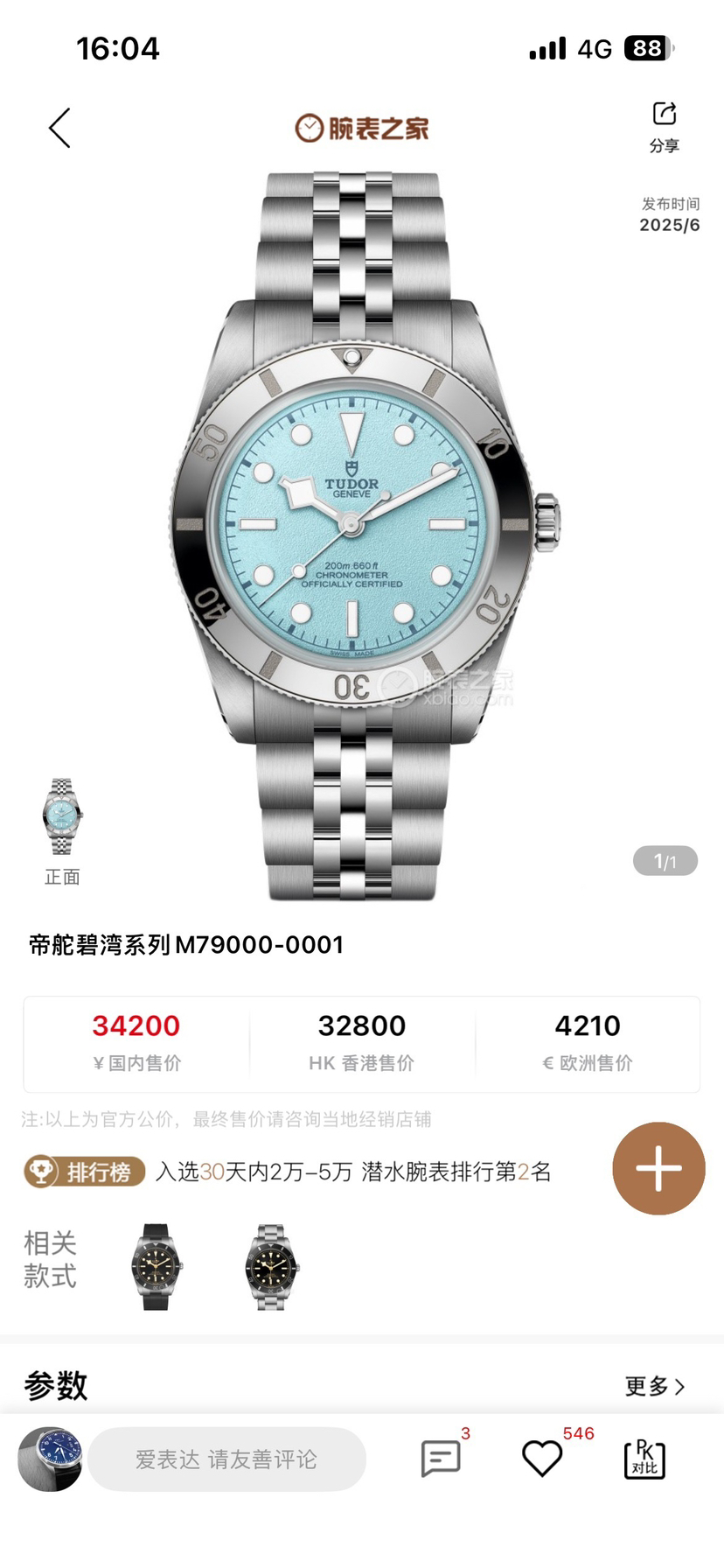Like this watch with the heart icon
Screen dimensions: 724x1568
click(542, 1459)
